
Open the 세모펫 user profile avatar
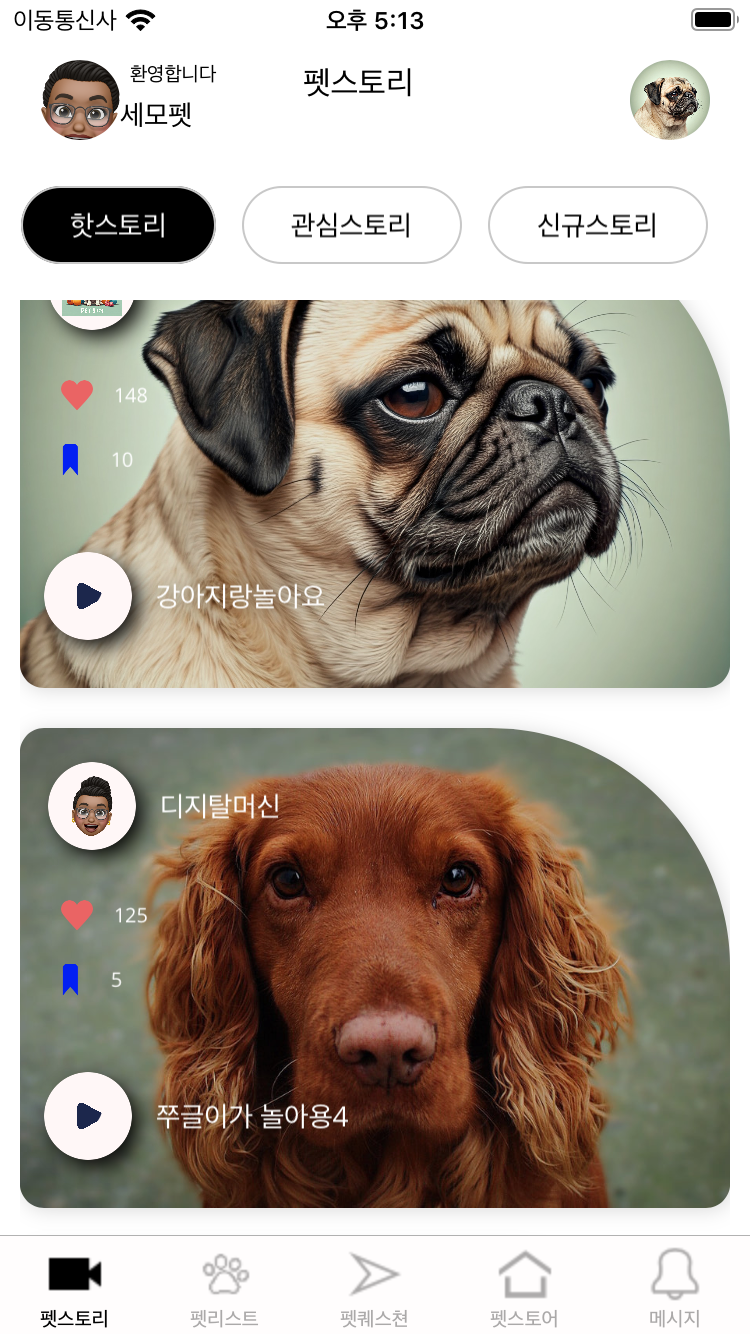(x=80, y=100)
